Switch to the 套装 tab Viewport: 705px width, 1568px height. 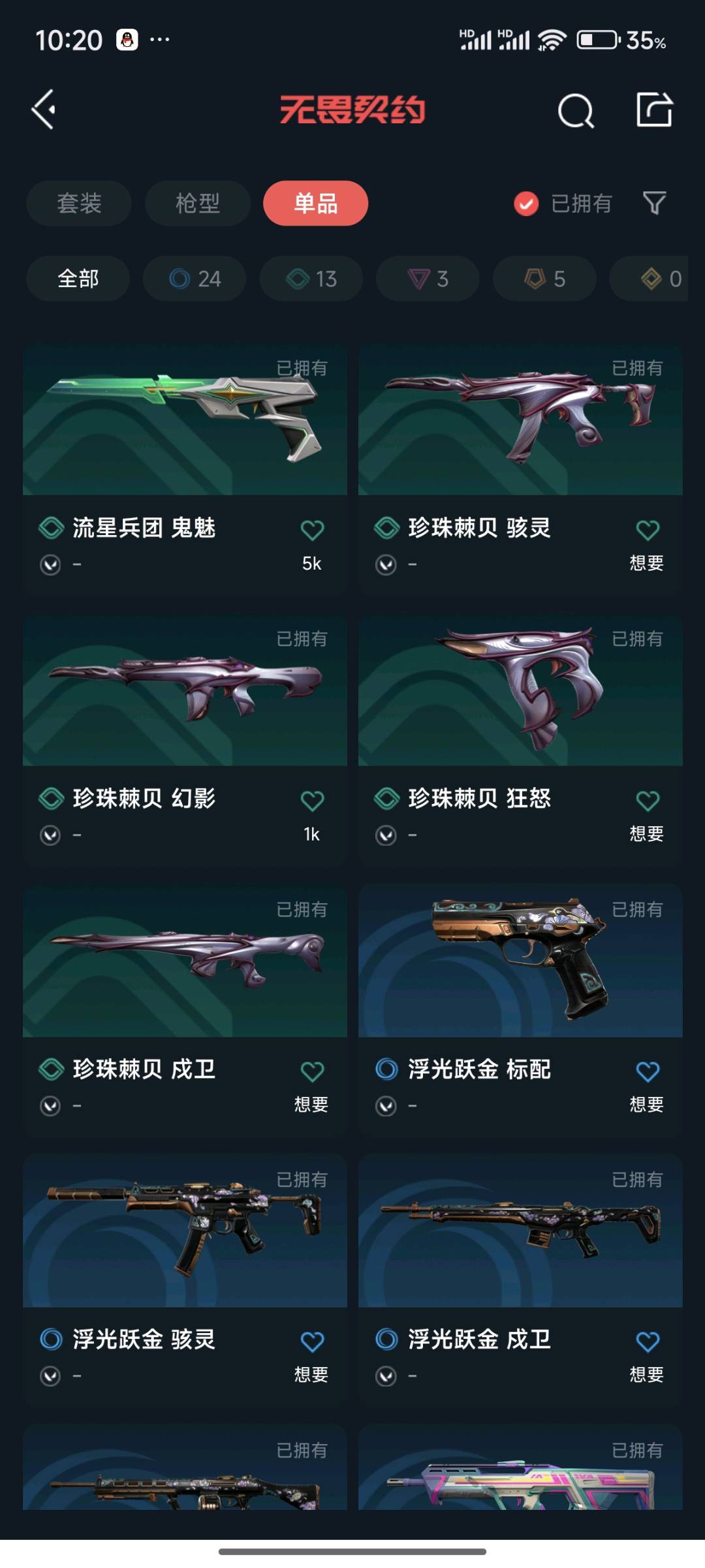click(x=79, y=204)
